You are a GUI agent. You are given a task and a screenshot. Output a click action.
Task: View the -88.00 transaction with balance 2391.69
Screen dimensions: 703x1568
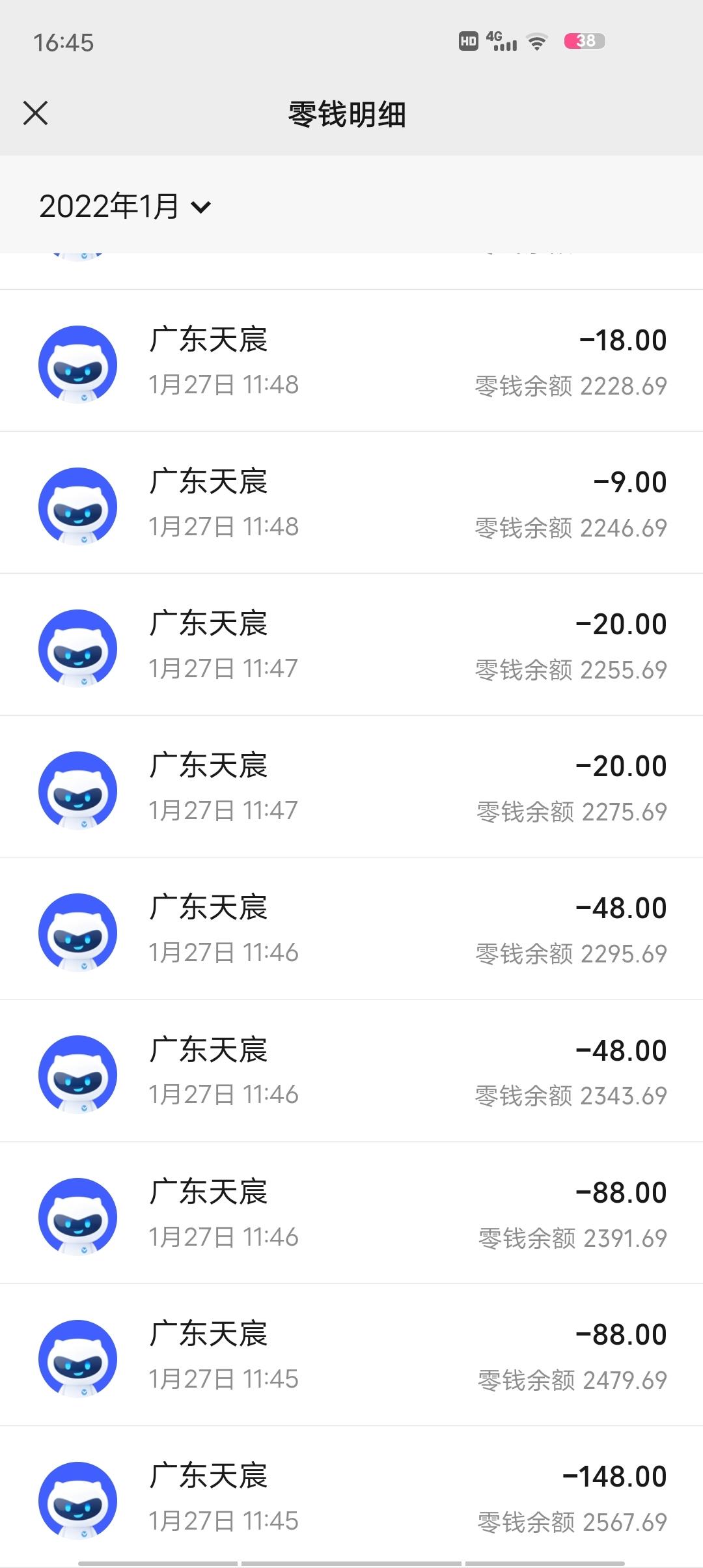coord(351,1213)
